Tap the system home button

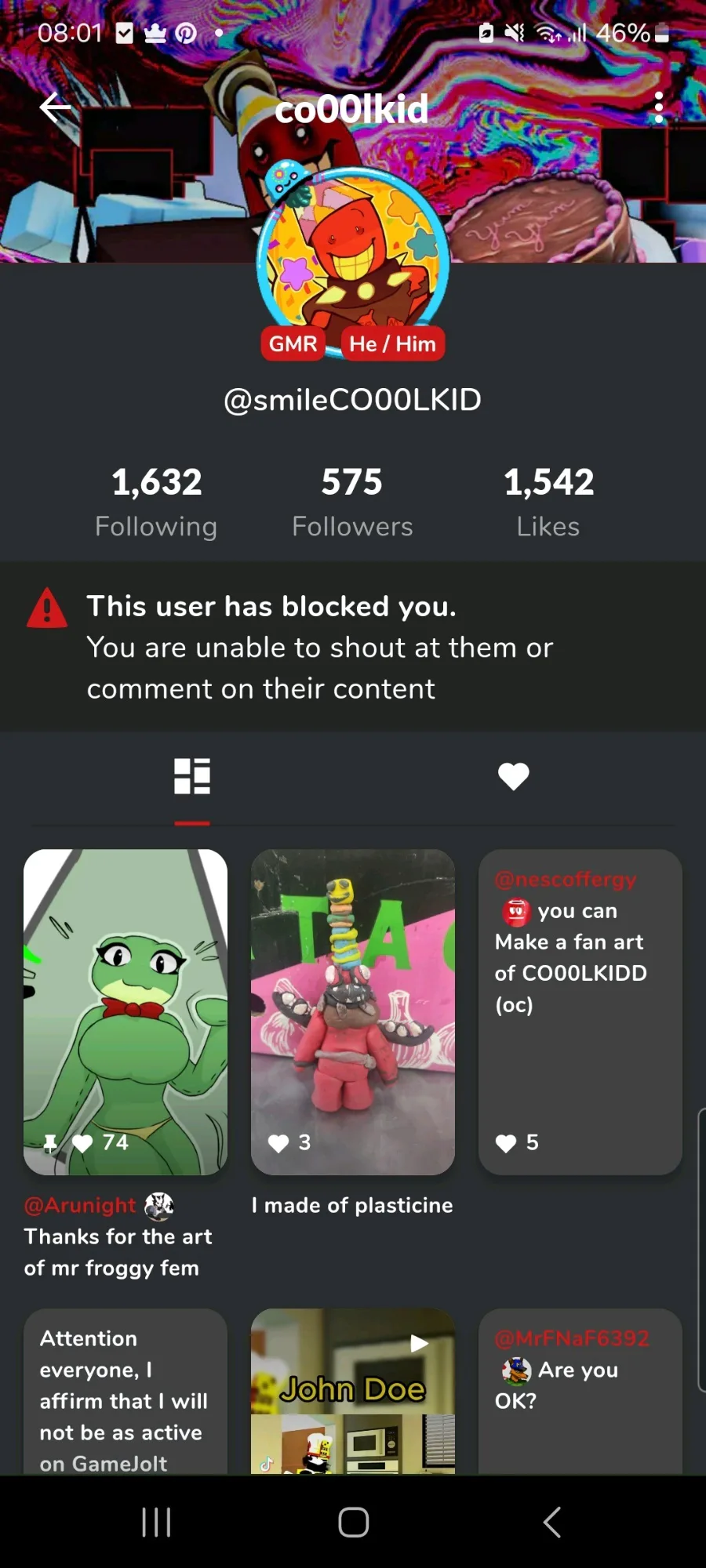point(353,1523)
